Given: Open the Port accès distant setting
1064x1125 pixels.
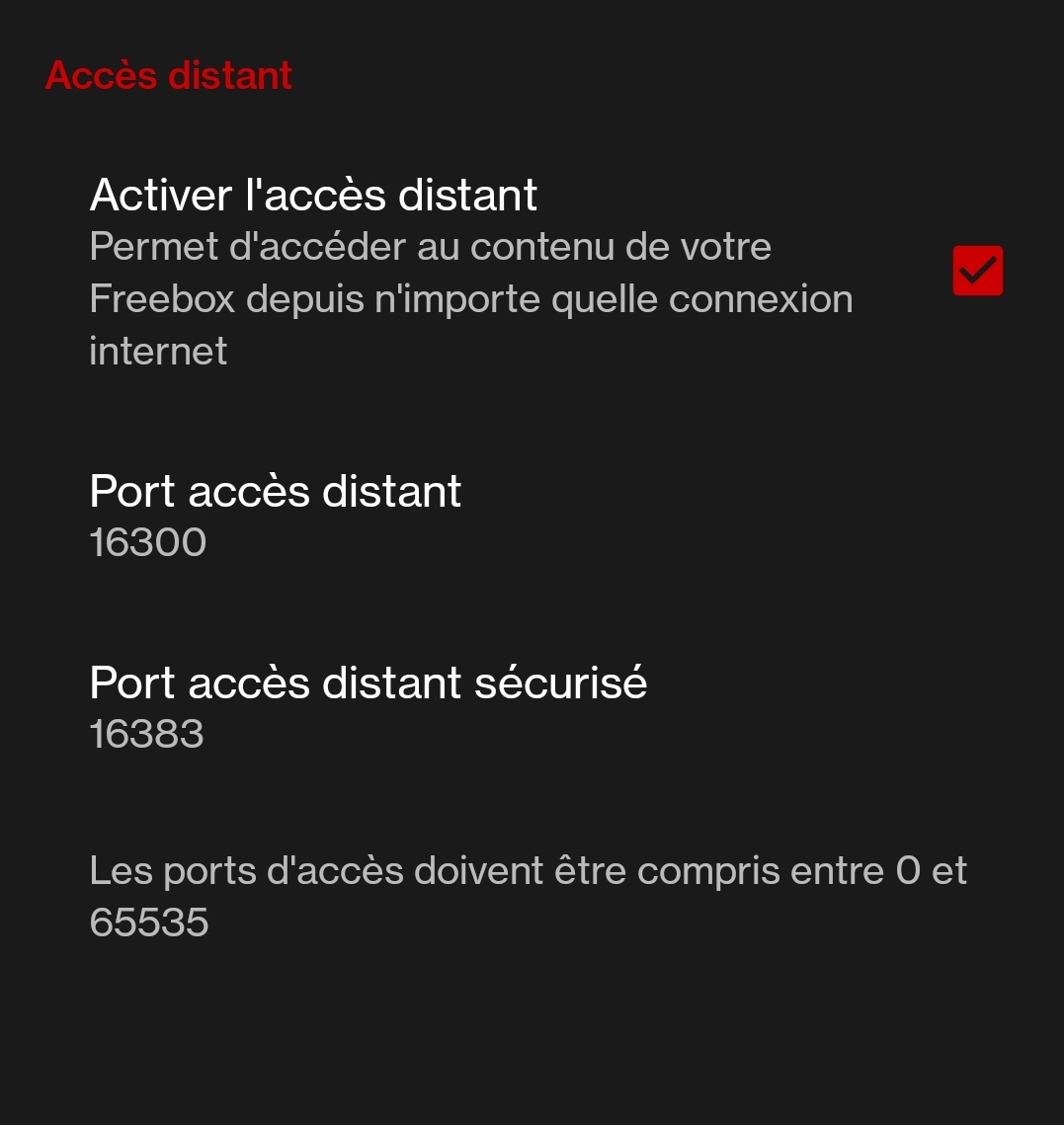Looking at the screenshot, I should click(276, 515).
